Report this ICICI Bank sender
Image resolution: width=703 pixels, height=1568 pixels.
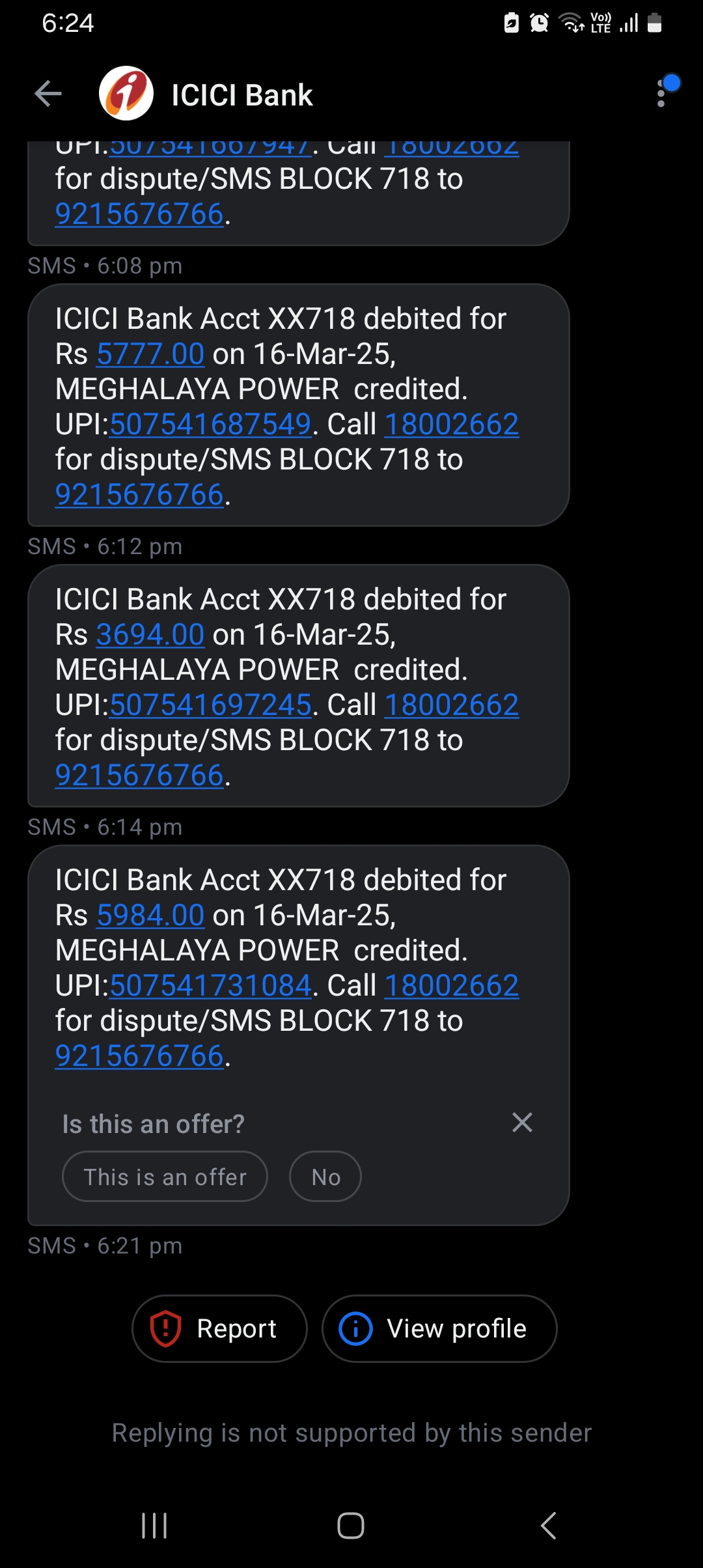click(x=219, y=1328)
